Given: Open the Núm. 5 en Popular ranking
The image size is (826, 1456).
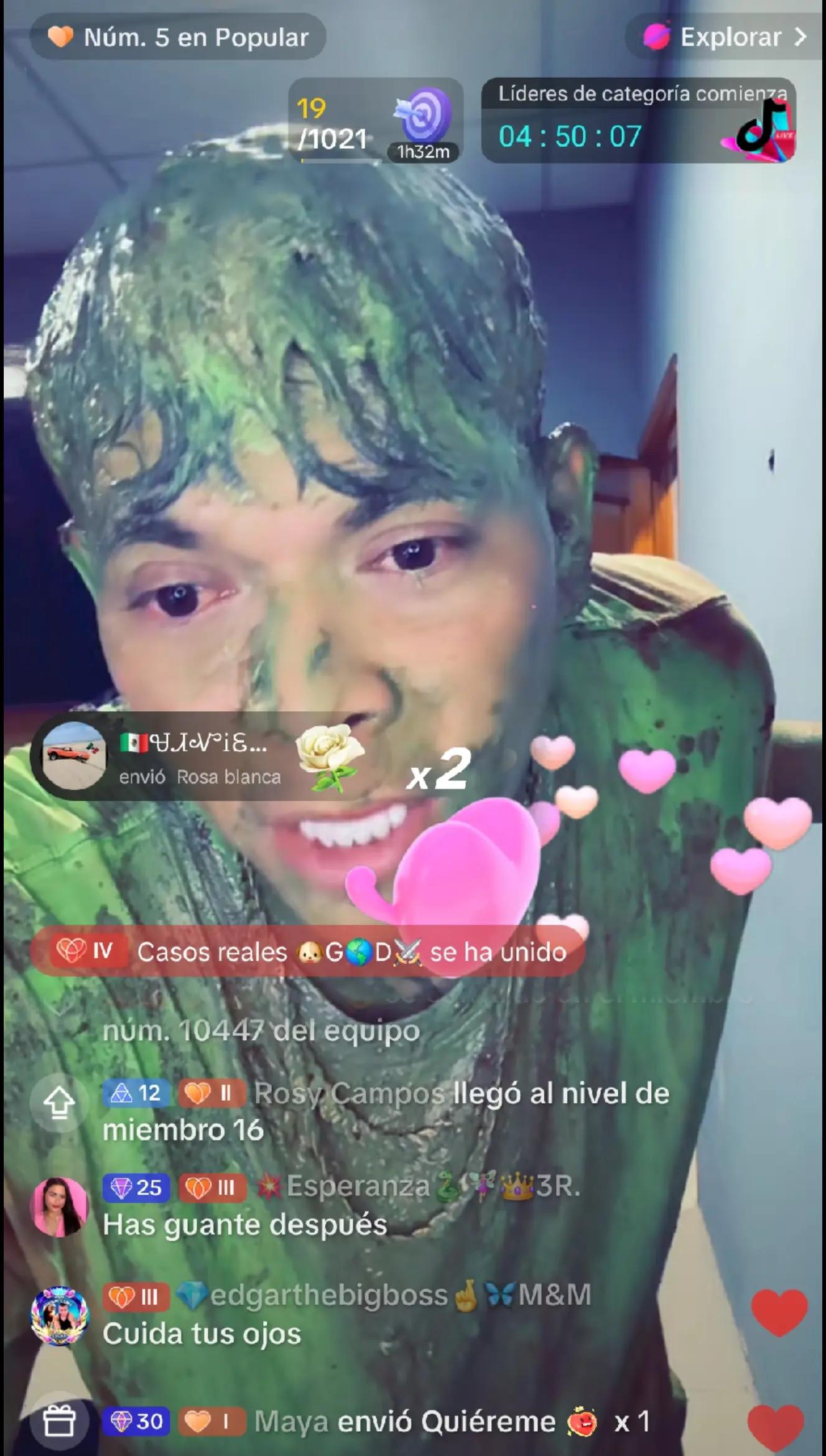Looking at the screenshot, I should [x=178, y=37].
